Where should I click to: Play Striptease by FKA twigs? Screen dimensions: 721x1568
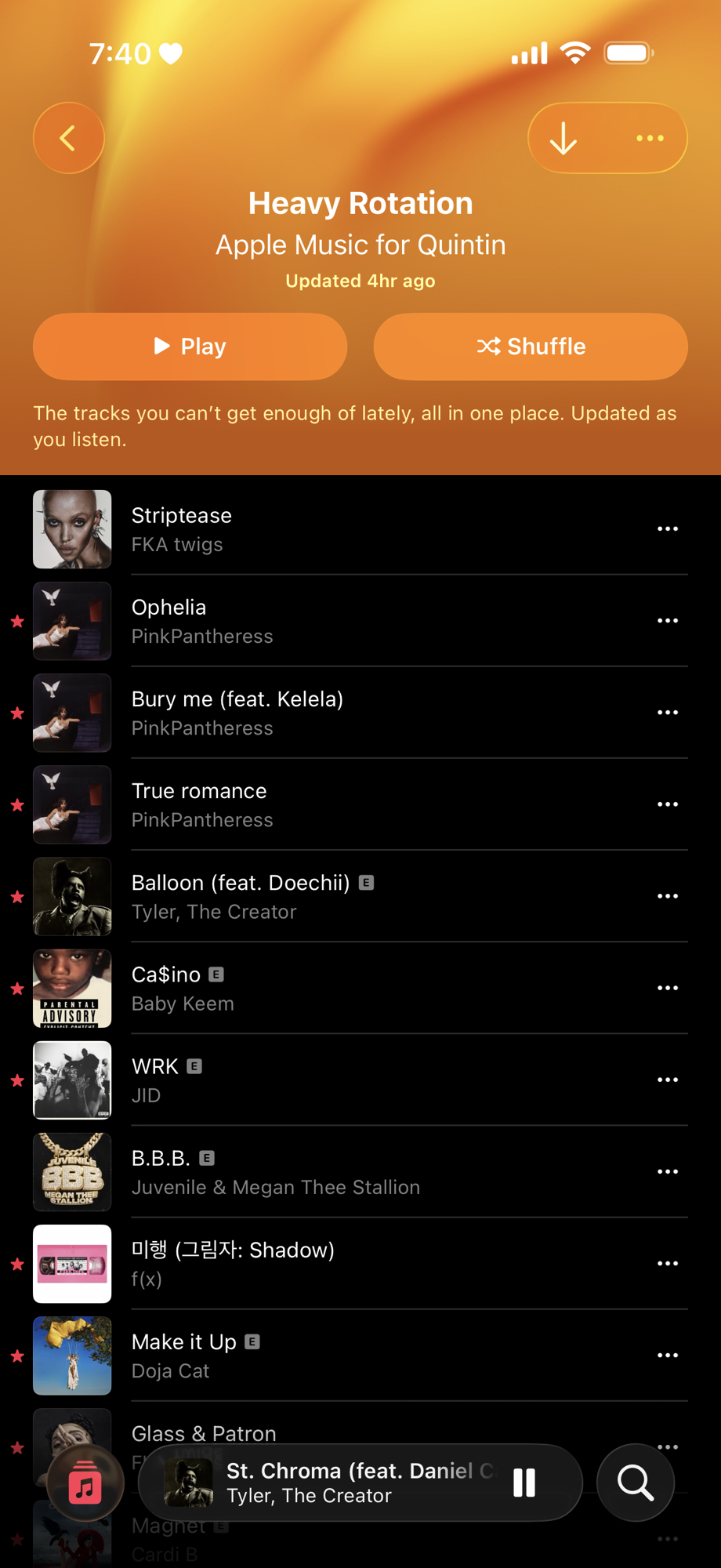coord(313,529)
